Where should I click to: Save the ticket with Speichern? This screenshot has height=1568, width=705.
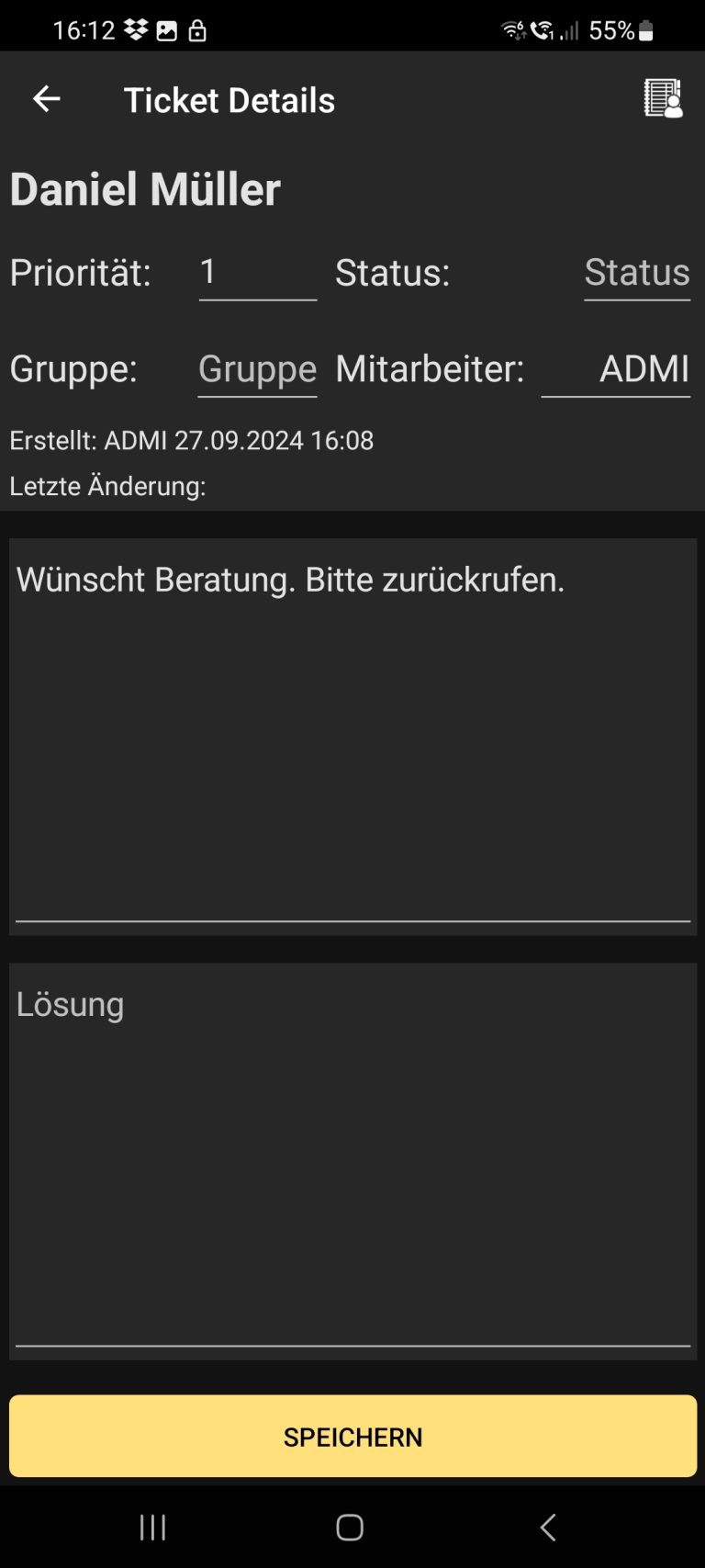[352, 1437]
